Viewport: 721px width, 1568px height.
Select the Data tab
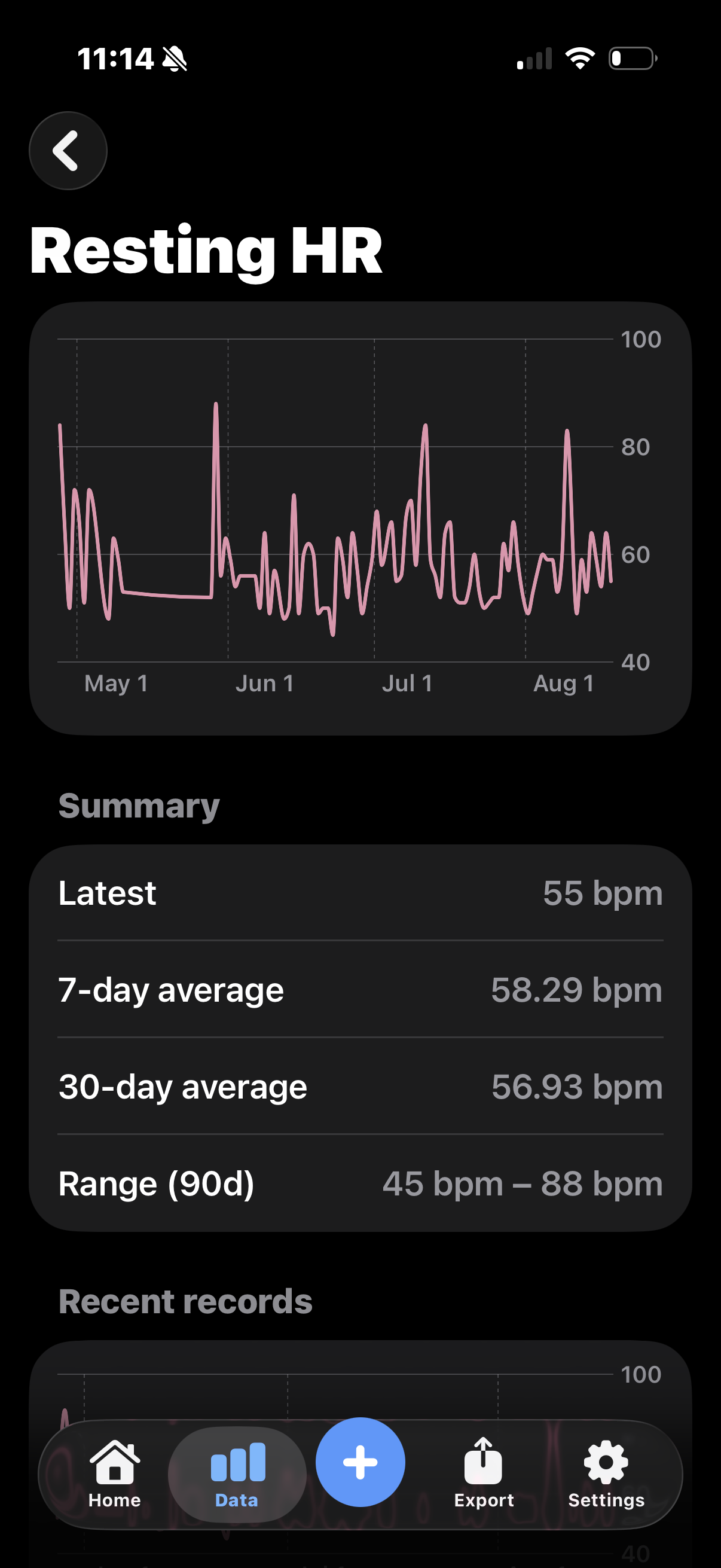point(237,1474)
